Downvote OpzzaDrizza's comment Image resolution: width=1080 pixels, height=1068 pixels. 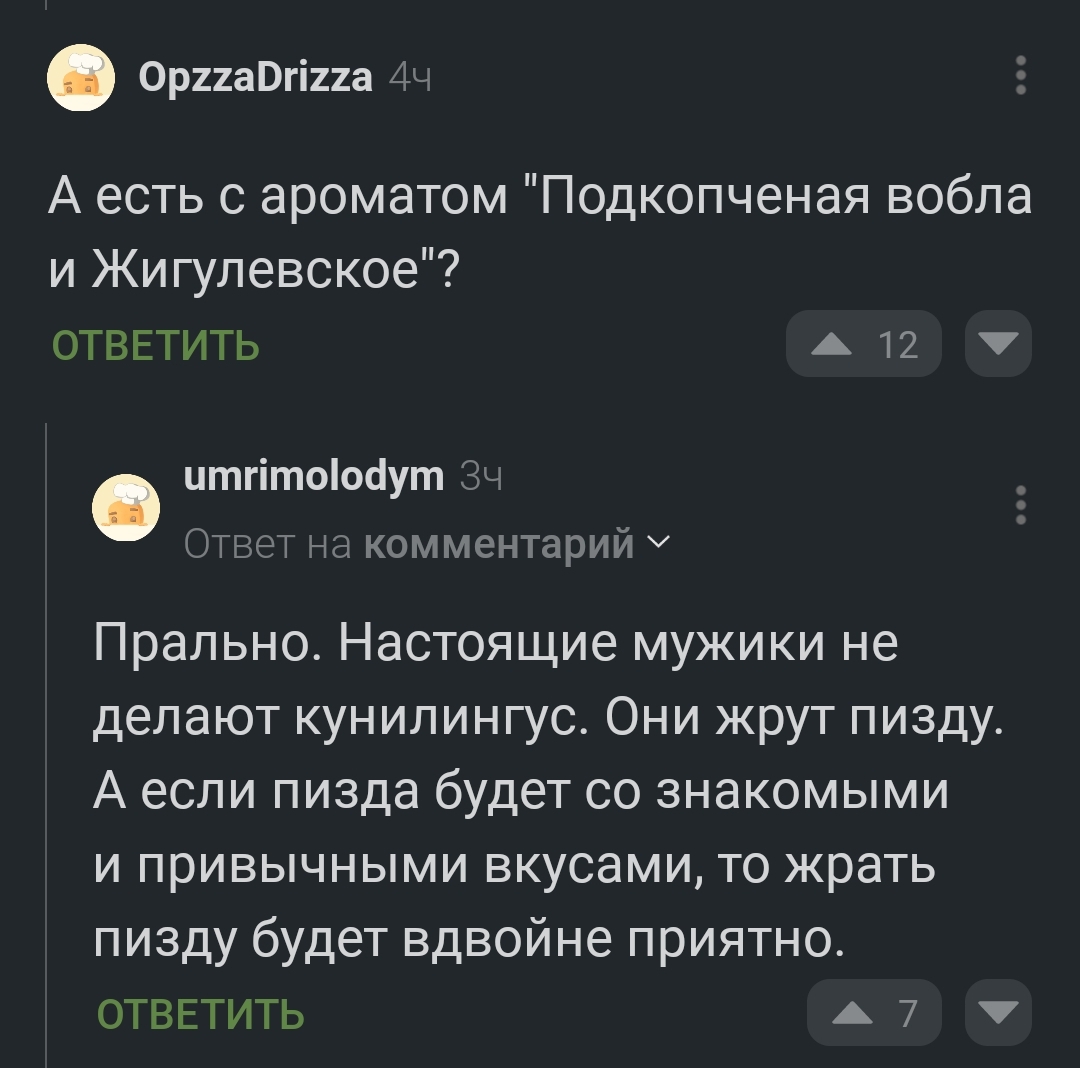[x=997, y=344]
